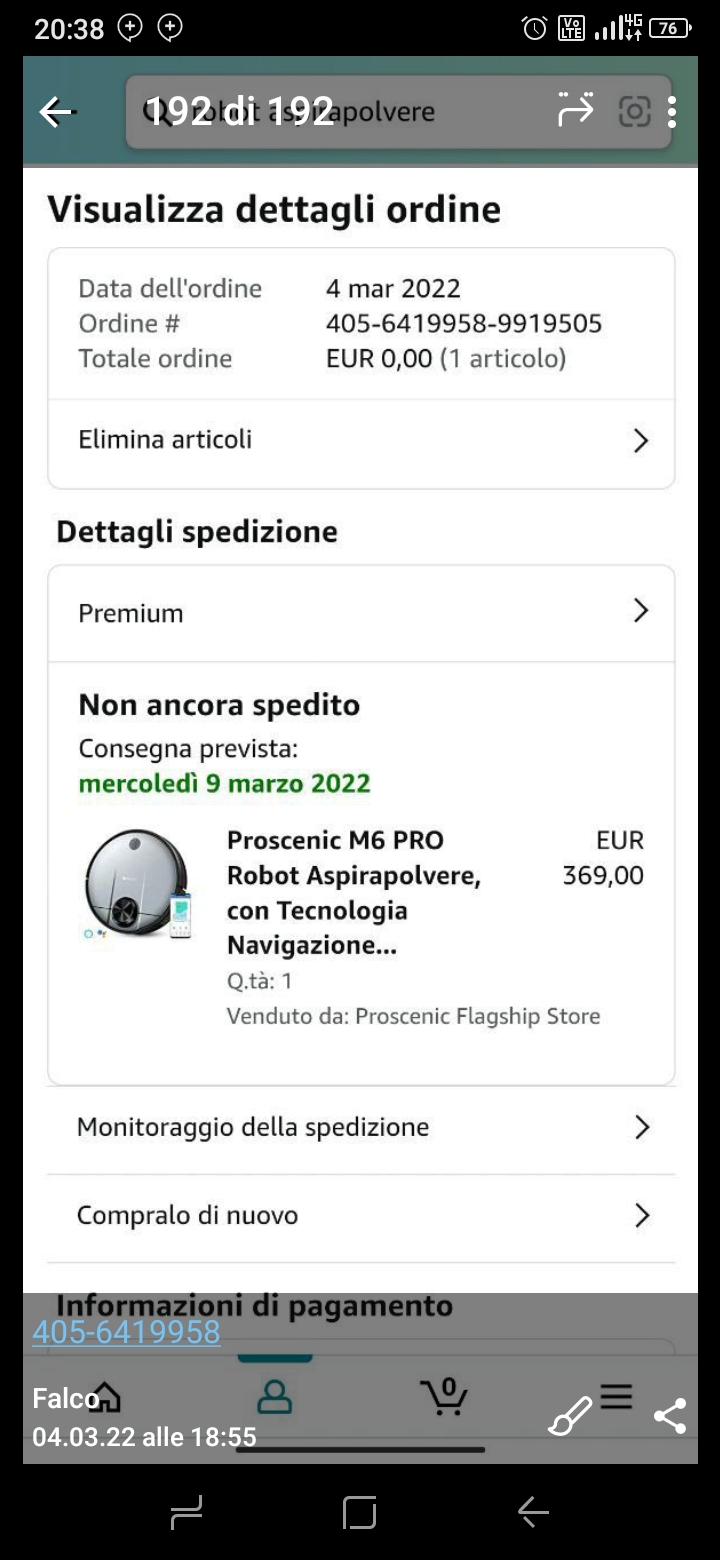Go back from the media viewer
This screenshot has height=1560, width=720.
tap(56, 112)
